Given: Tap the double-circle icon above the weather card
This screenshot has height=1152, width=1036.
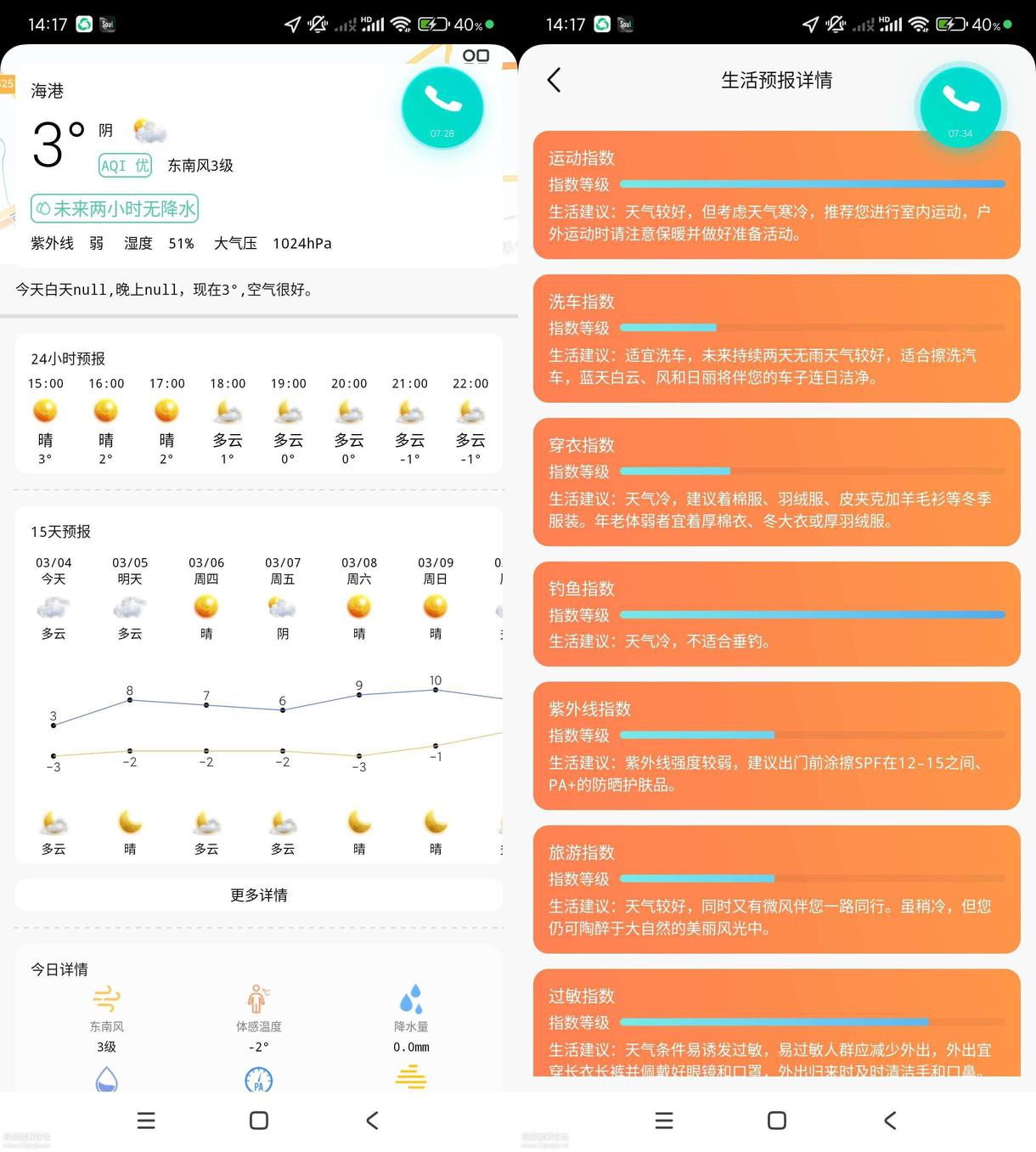Looking at the screenshot, I should point(476,56).
